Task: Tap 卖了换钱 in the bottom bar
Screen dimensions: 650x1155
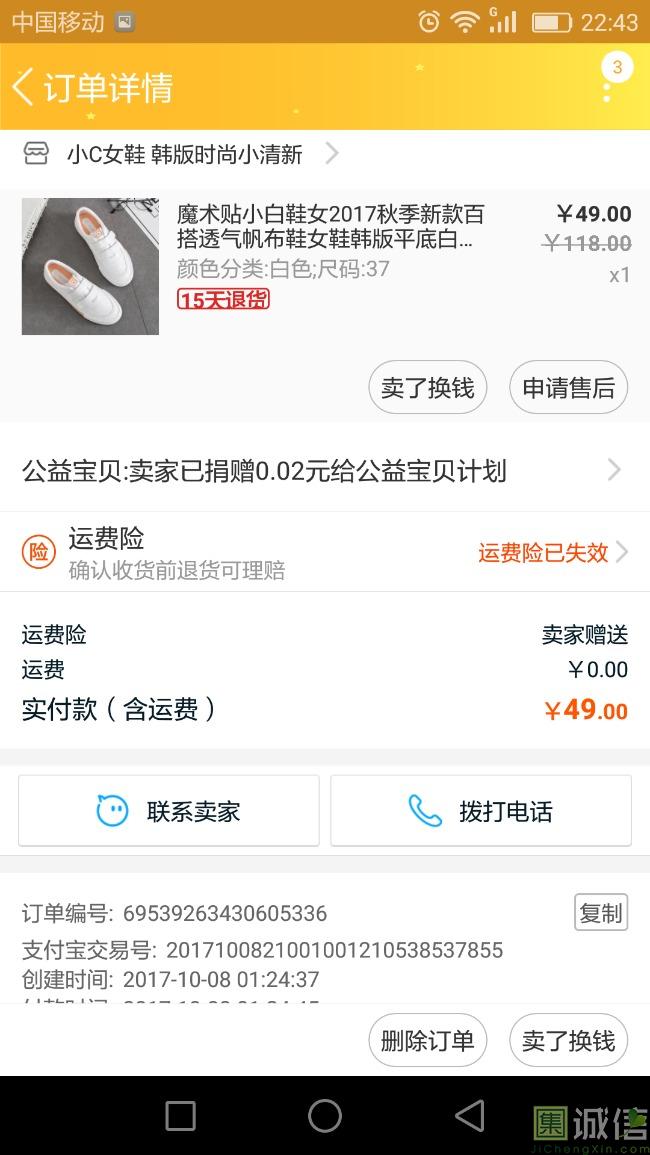Action: pos(568,1040)
